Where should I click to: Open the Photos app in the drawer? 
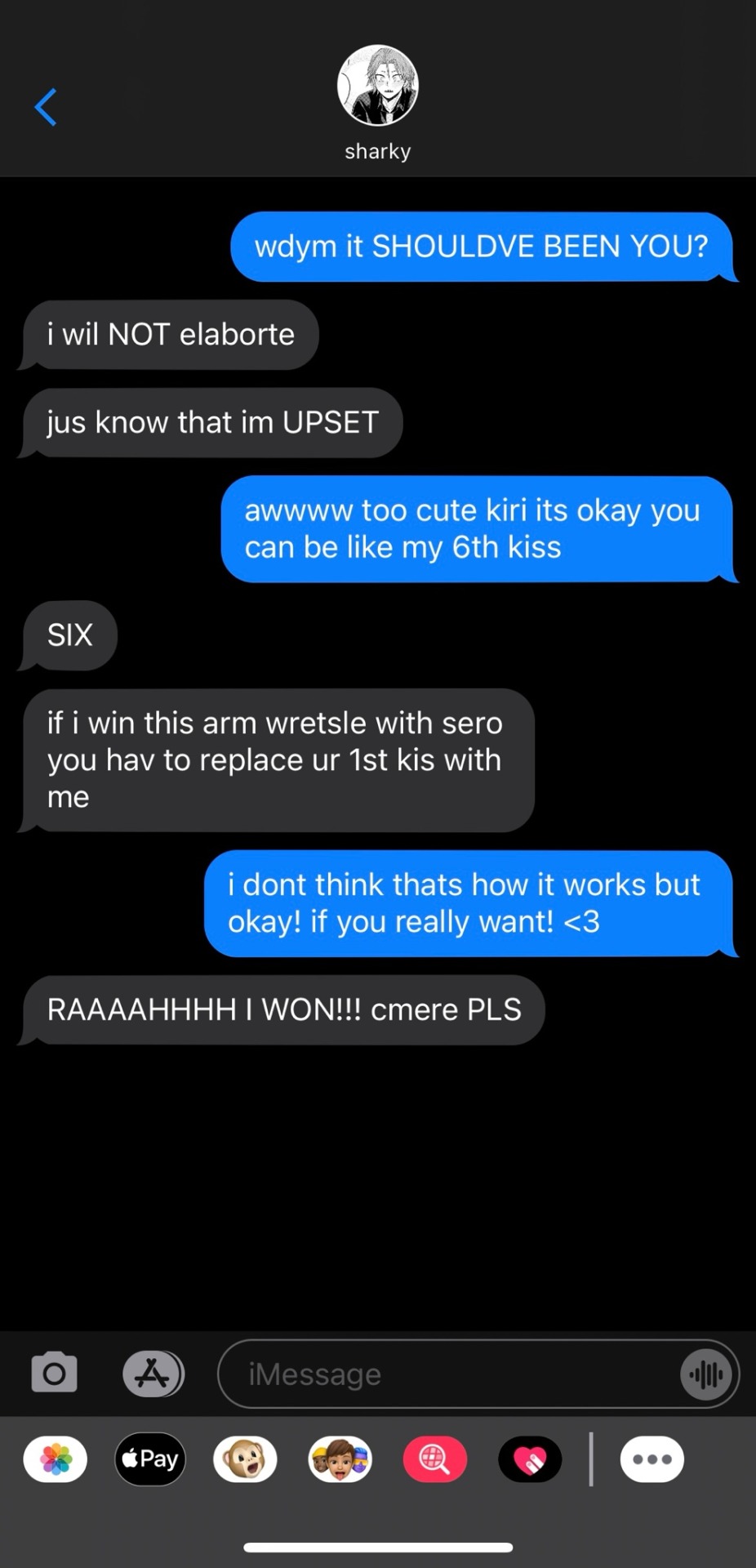[x=56, y=1459]
